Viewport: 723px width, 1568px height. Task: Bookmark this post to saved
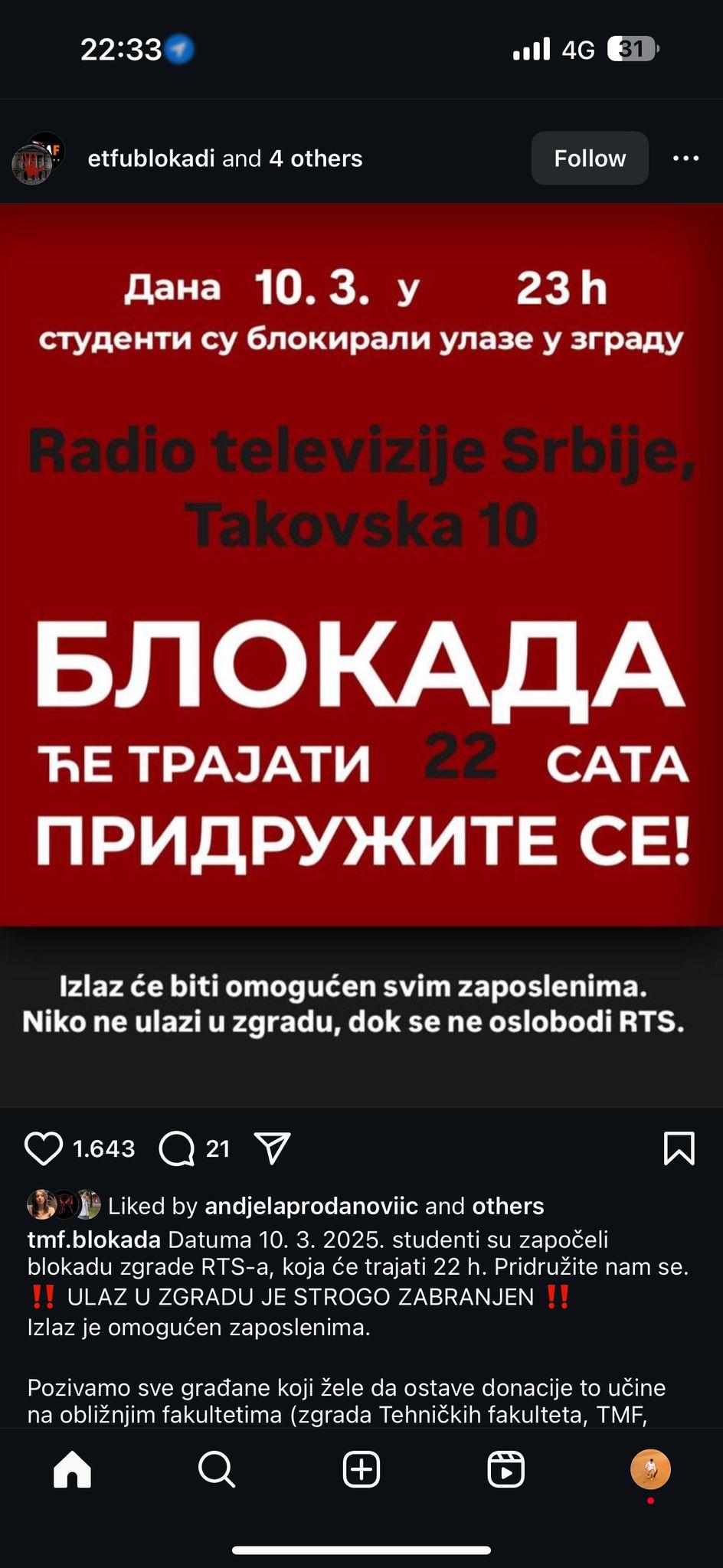point(679,1148)
